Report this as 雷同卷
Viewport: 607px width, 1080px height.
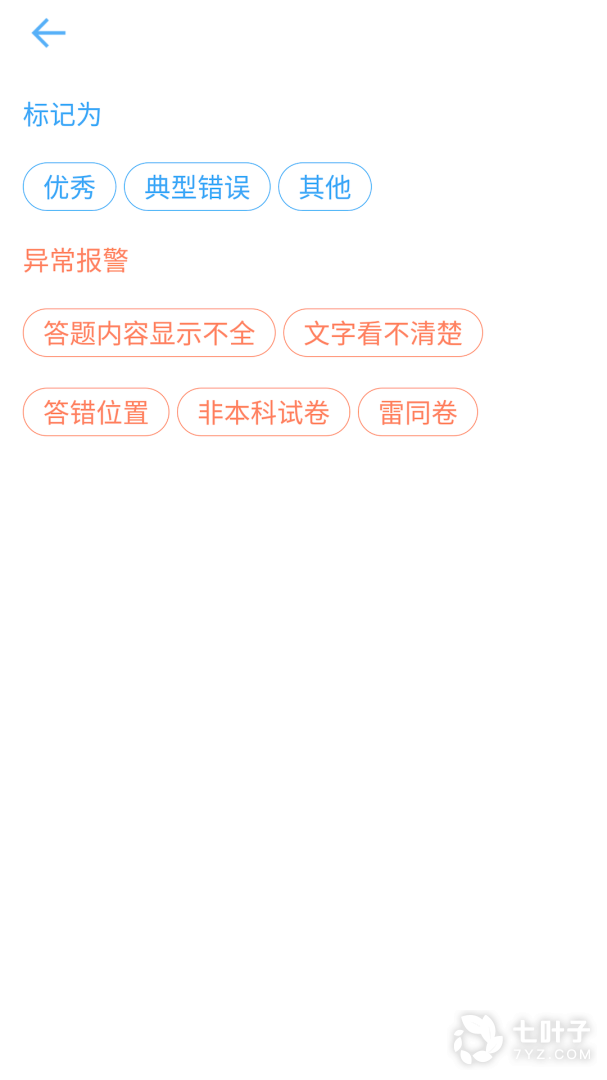coord(418,412)
